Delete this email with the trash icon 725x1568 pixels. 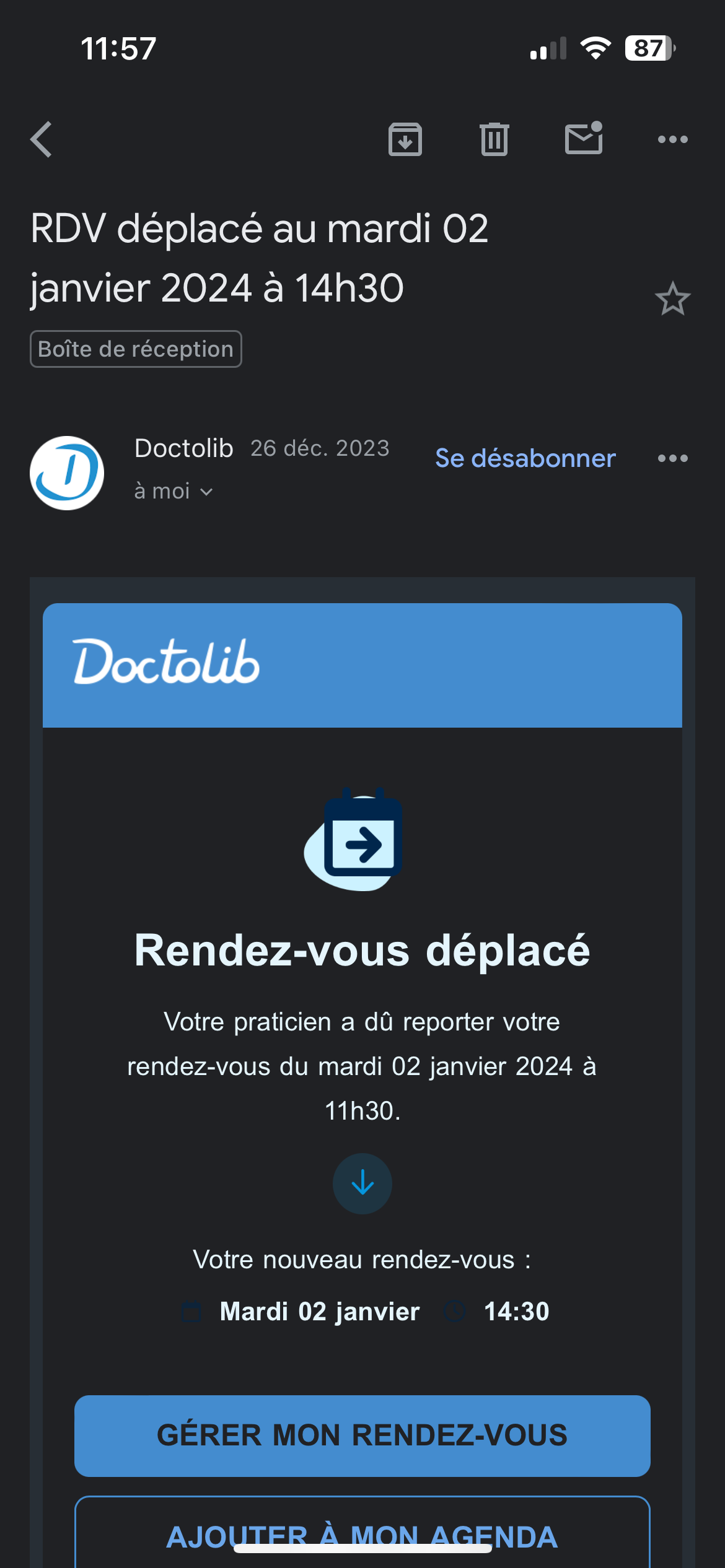(x=494, y=139)
